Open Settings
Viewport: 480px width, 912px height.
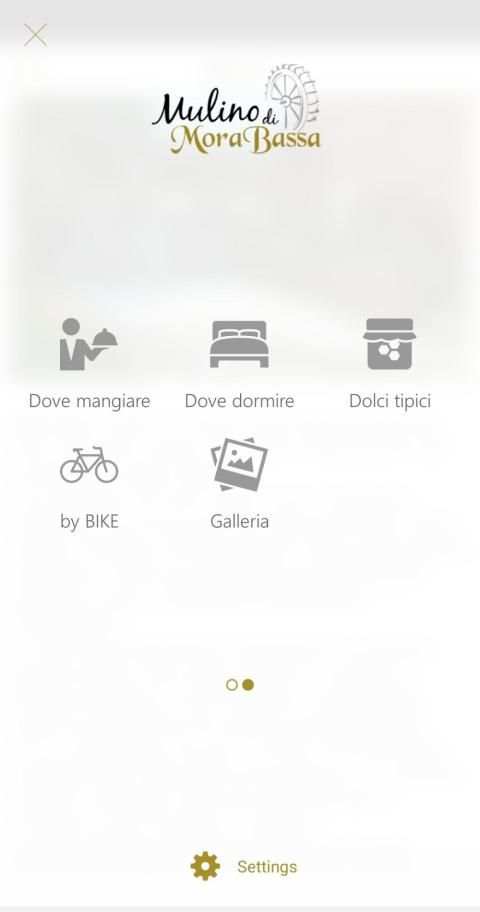[244, 866]
